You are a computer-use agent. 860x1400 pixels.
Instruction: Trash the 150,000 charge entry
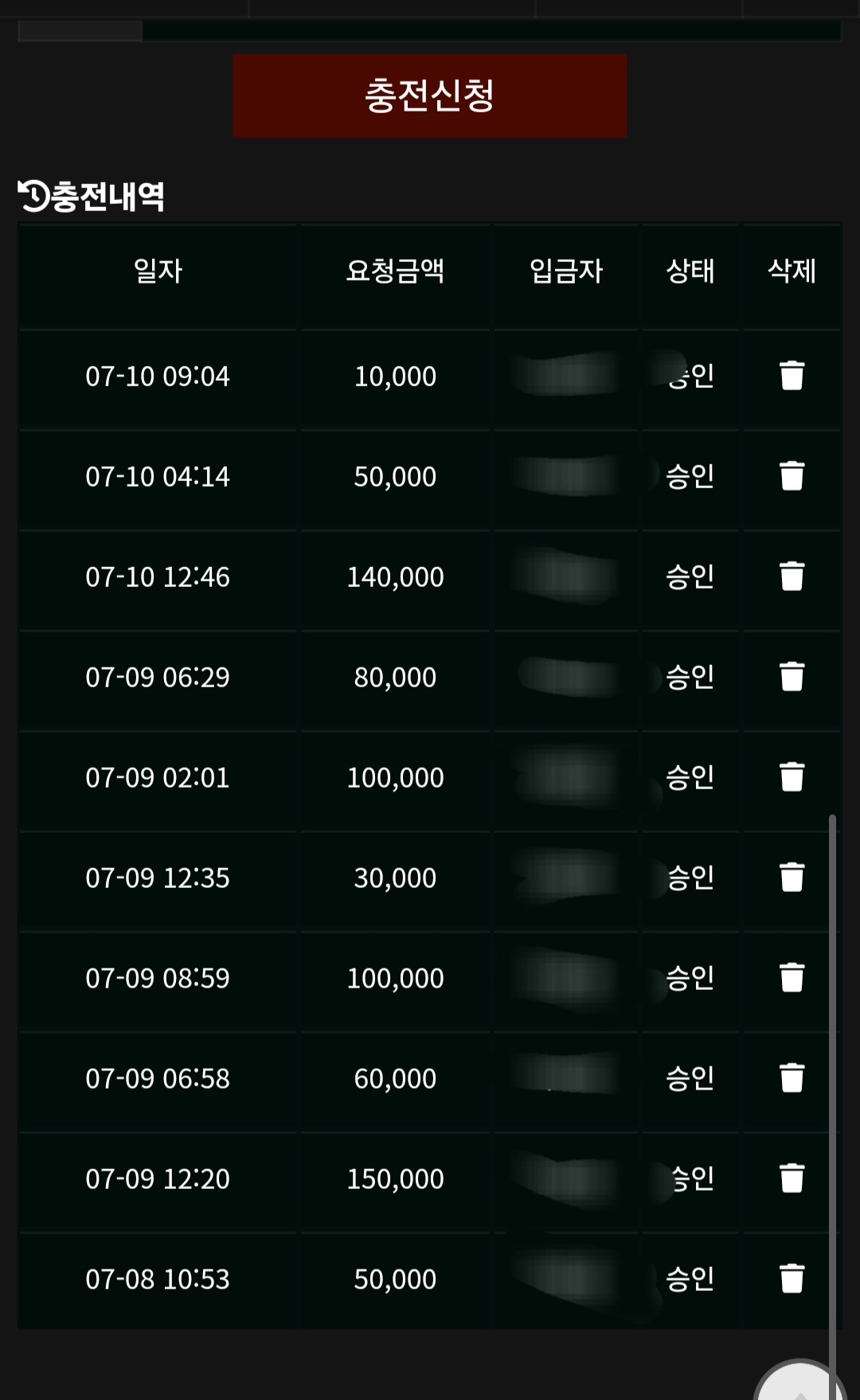(x=792, y=1178)
